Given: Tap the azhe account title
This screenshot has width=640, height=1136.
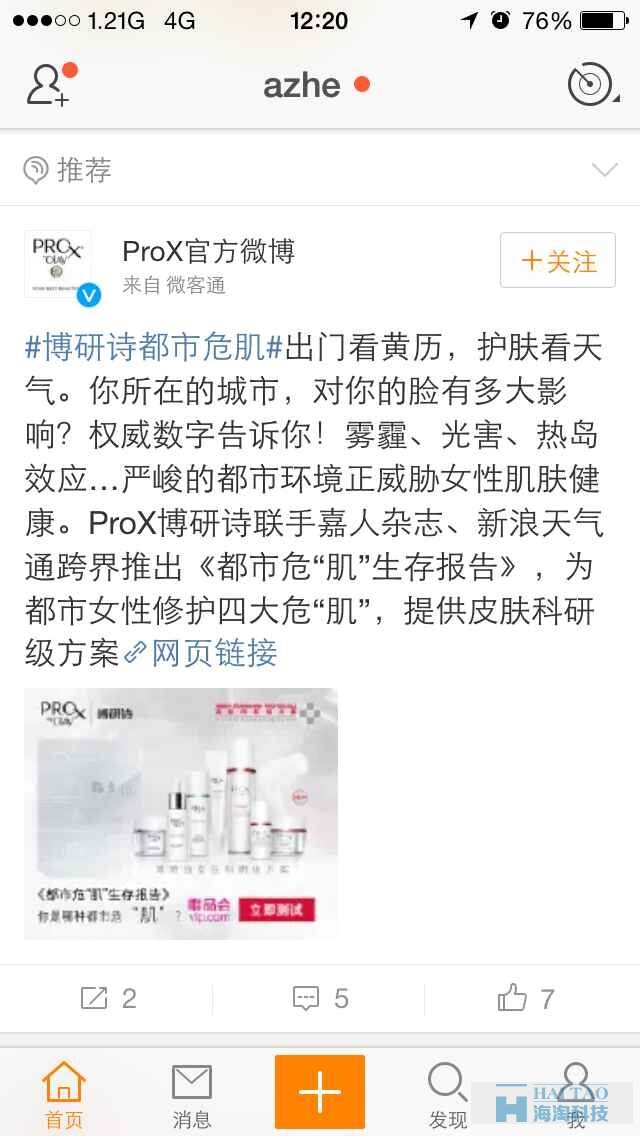Looking at the screenshot, I should click(303, 85).
